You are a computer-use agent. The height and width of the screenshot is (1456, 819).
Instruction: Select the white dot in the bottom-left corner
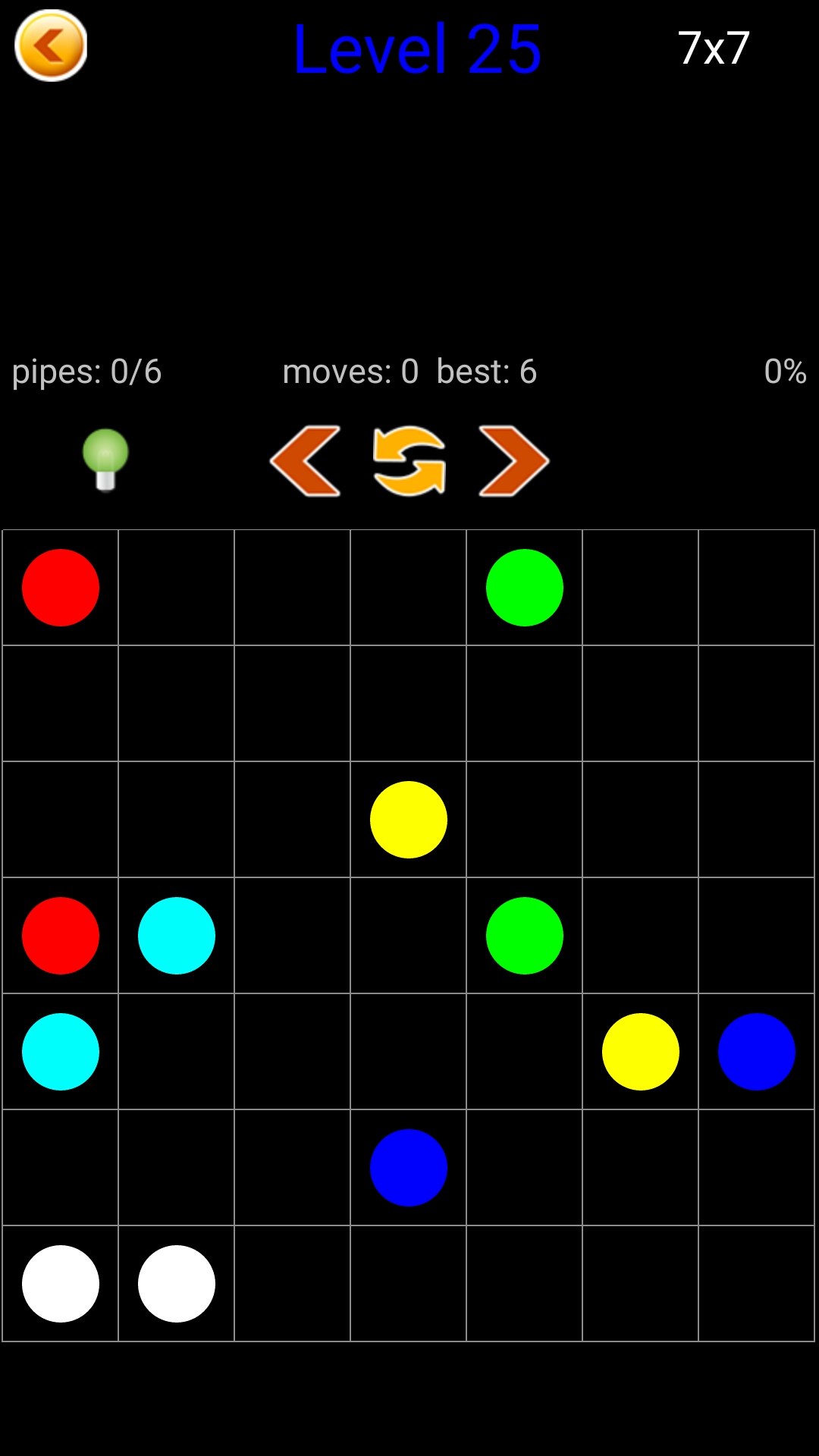[x=61, y=1284]
